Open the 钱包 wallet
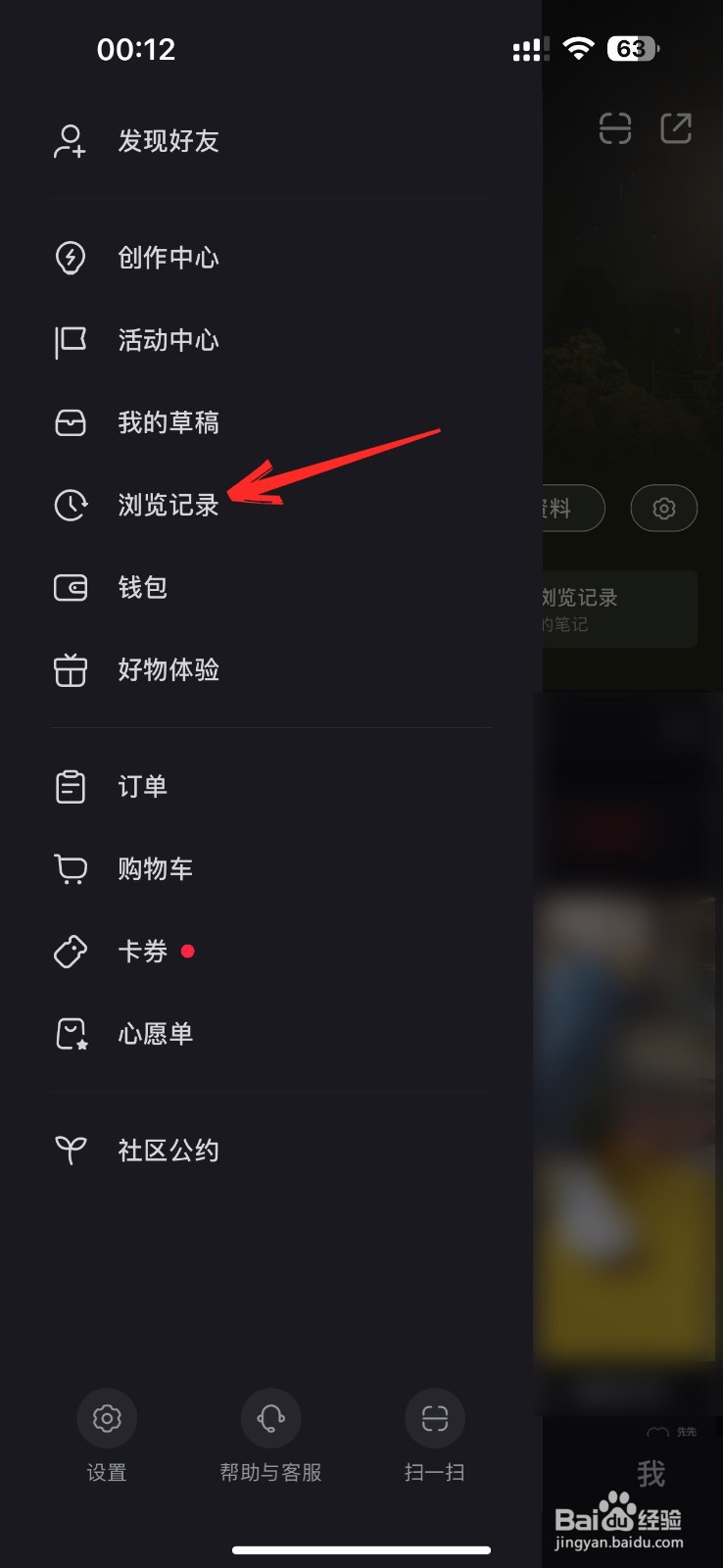 point(141,588)
